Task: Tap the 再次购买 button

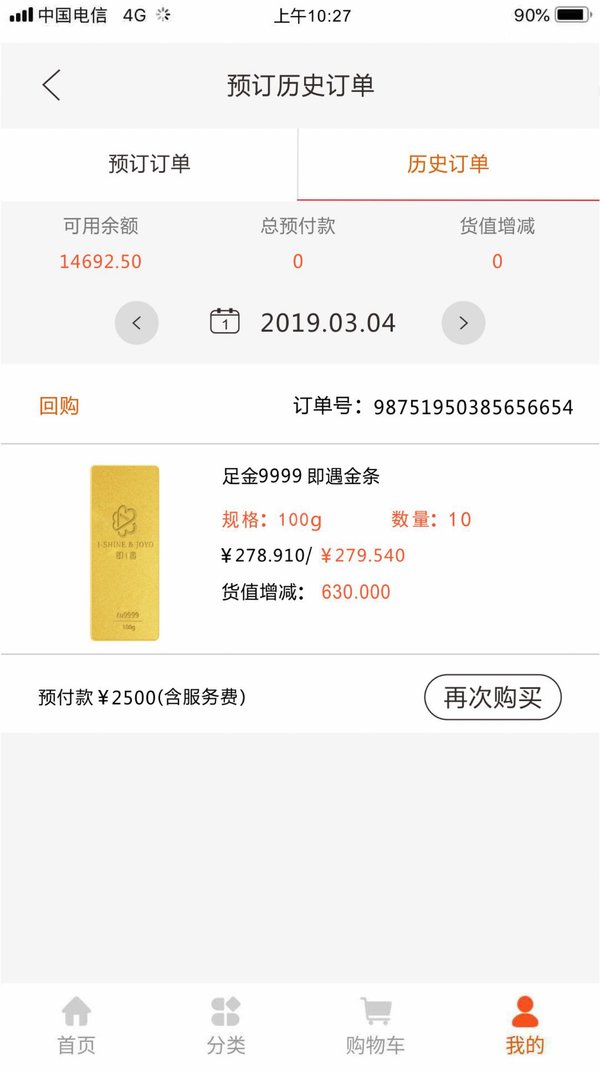Action: pos(493,697)
